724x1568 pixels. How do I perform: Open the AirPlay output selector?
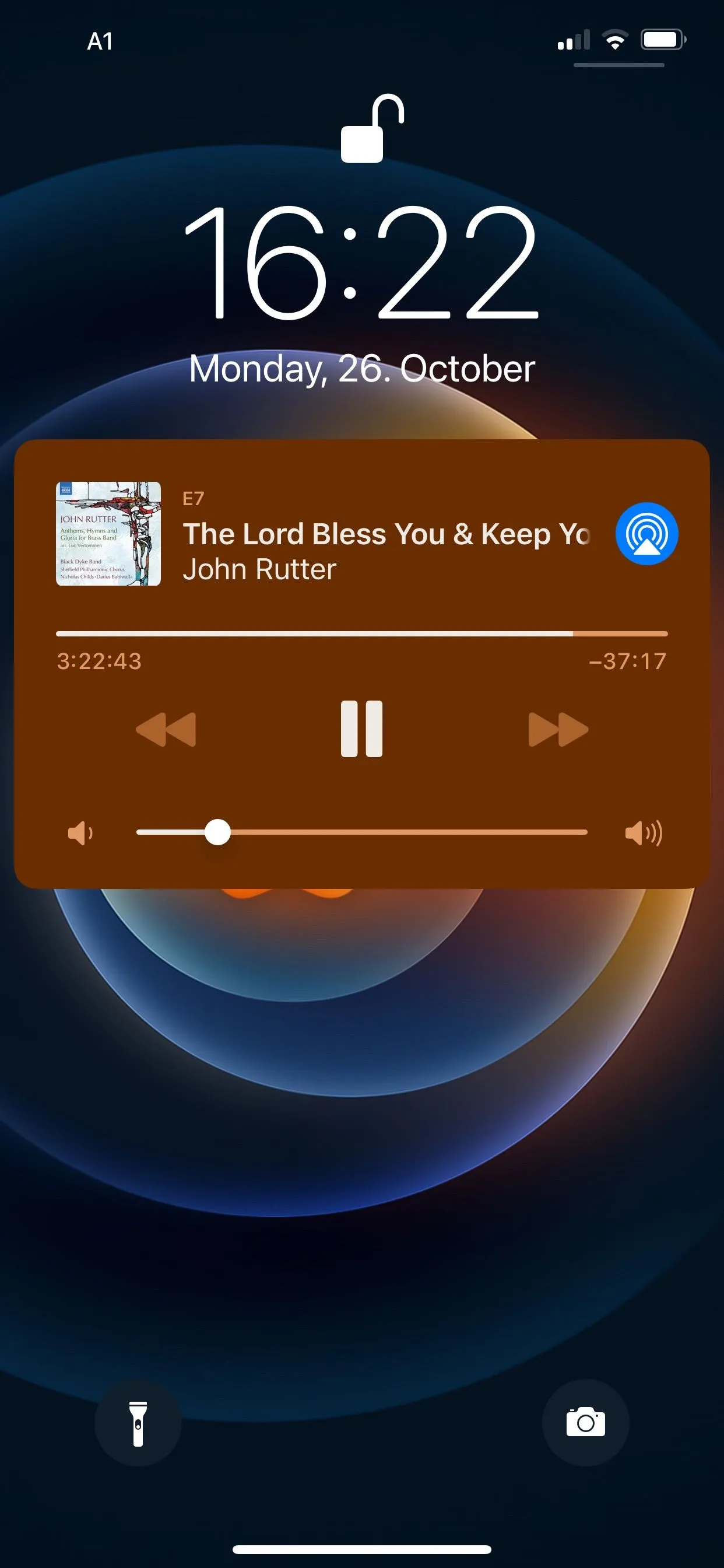tap(646, 534)
